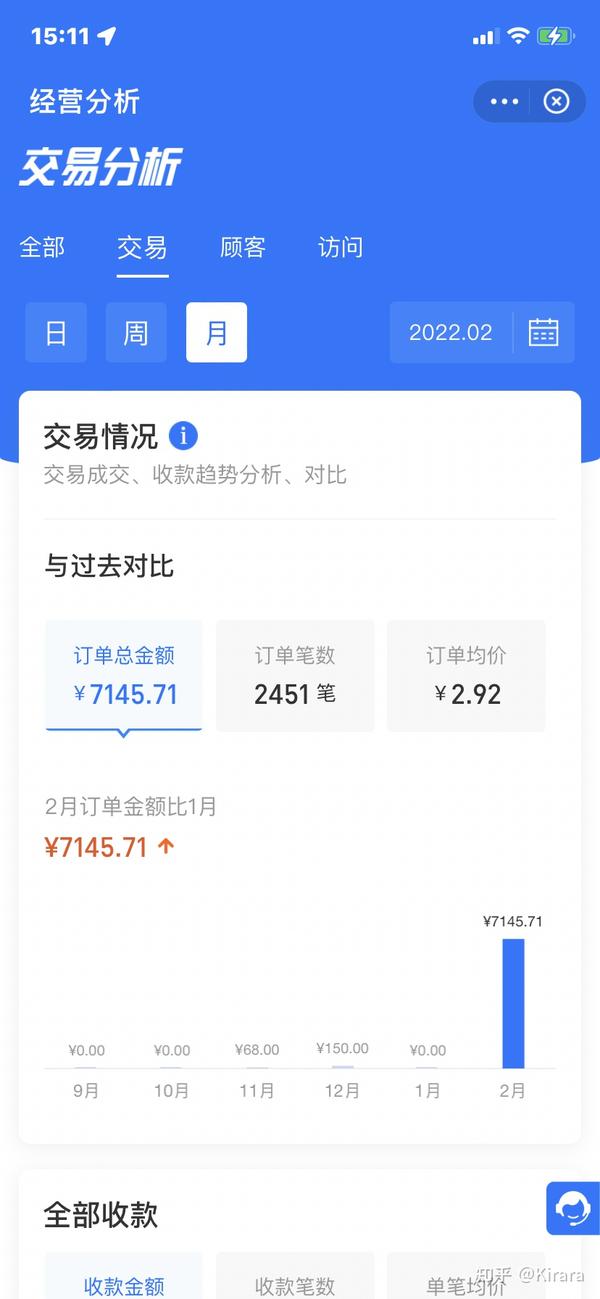
Task: Select the 订单总金额 card
Action: (x=124, y=676)
